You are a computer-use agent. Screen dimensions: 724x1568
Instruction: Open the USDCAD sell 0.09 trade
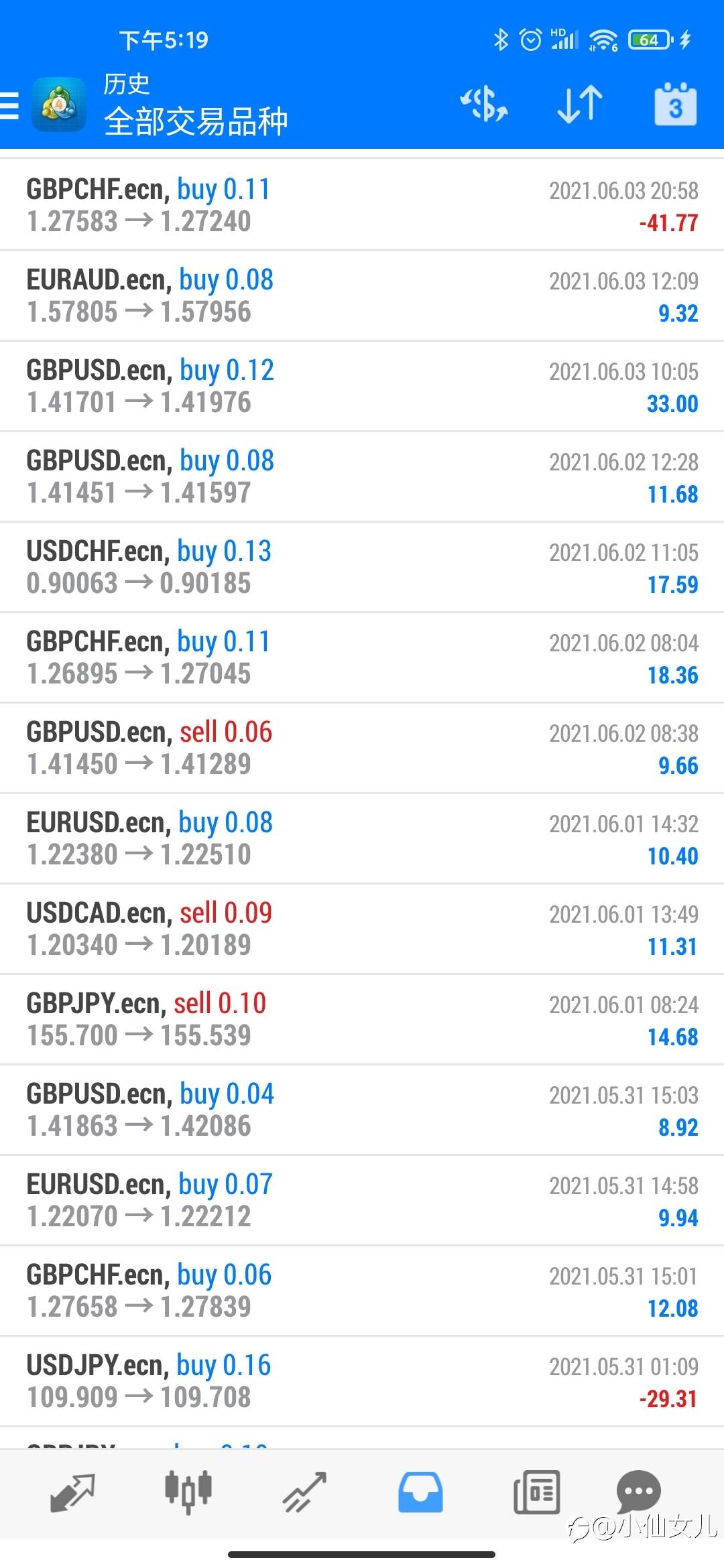[x=362, y=929]
